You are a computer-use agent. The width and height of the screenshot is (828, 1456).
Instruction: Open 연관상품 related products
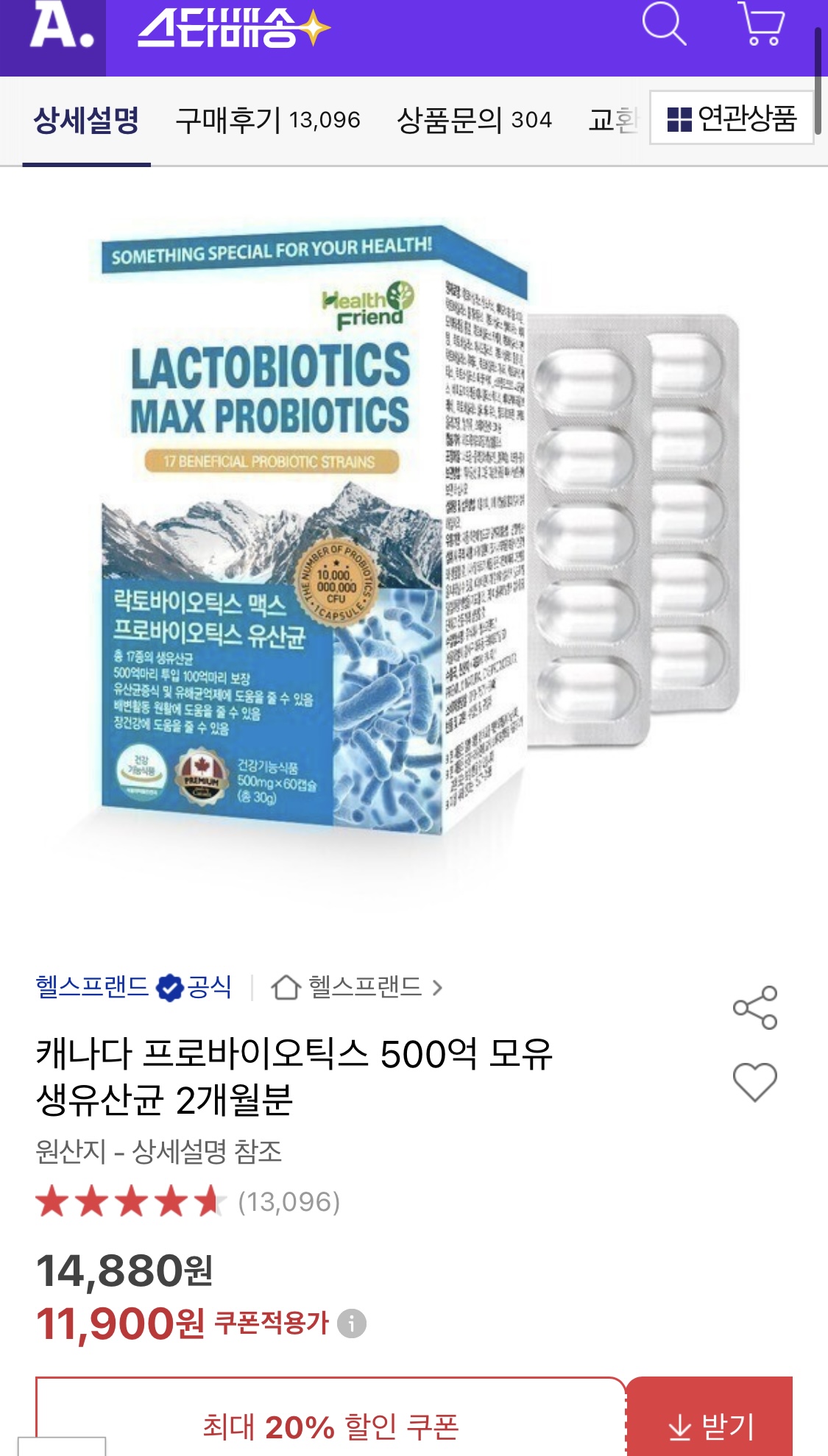732,118
